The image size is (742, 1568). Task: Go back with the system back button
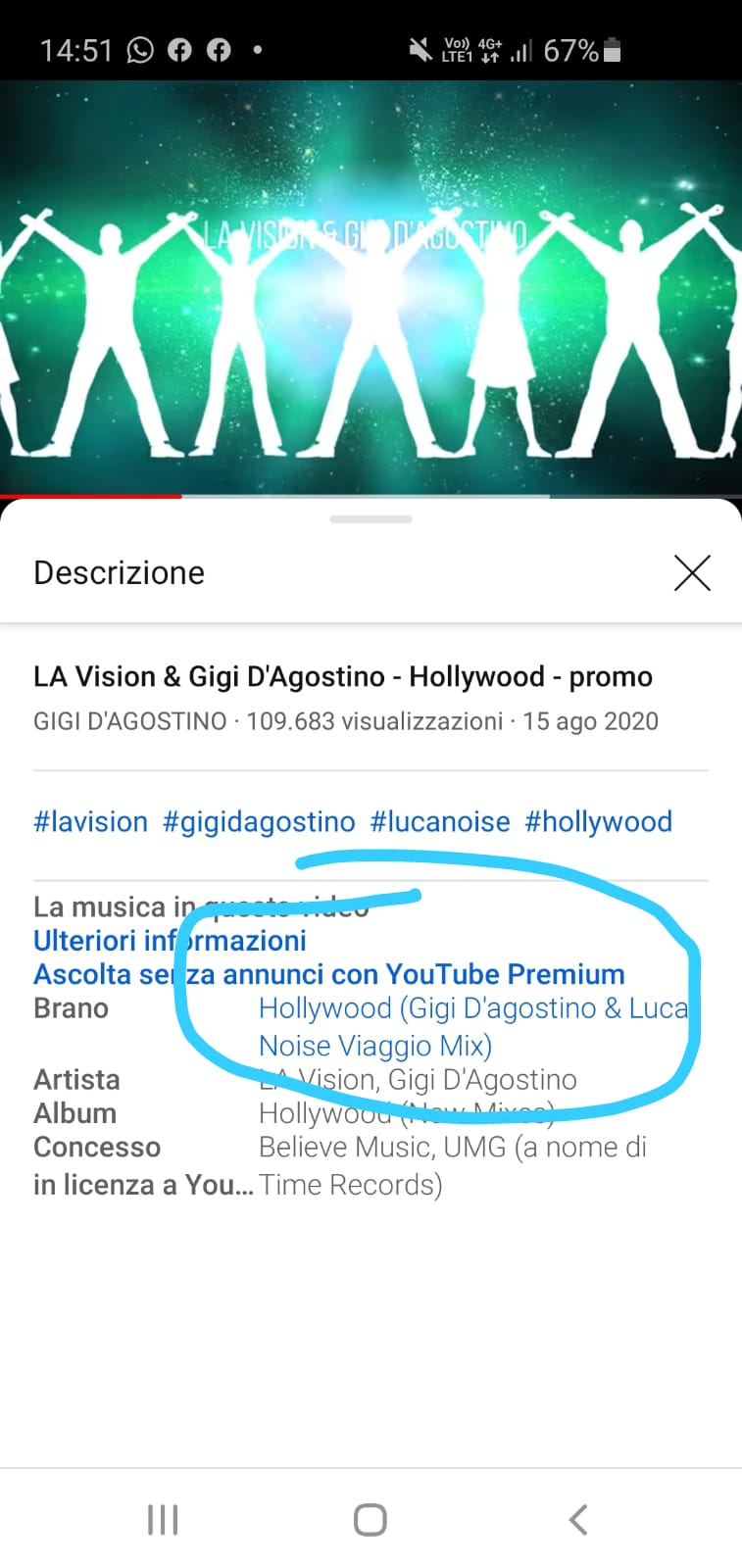coord(578,1520)
